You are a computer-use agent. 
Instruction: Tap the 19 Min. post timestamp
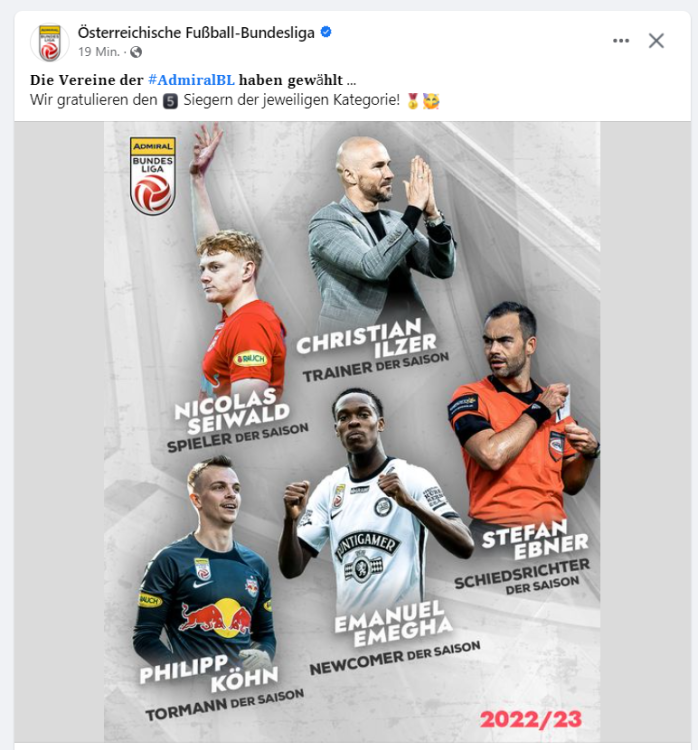click(99, 52)
